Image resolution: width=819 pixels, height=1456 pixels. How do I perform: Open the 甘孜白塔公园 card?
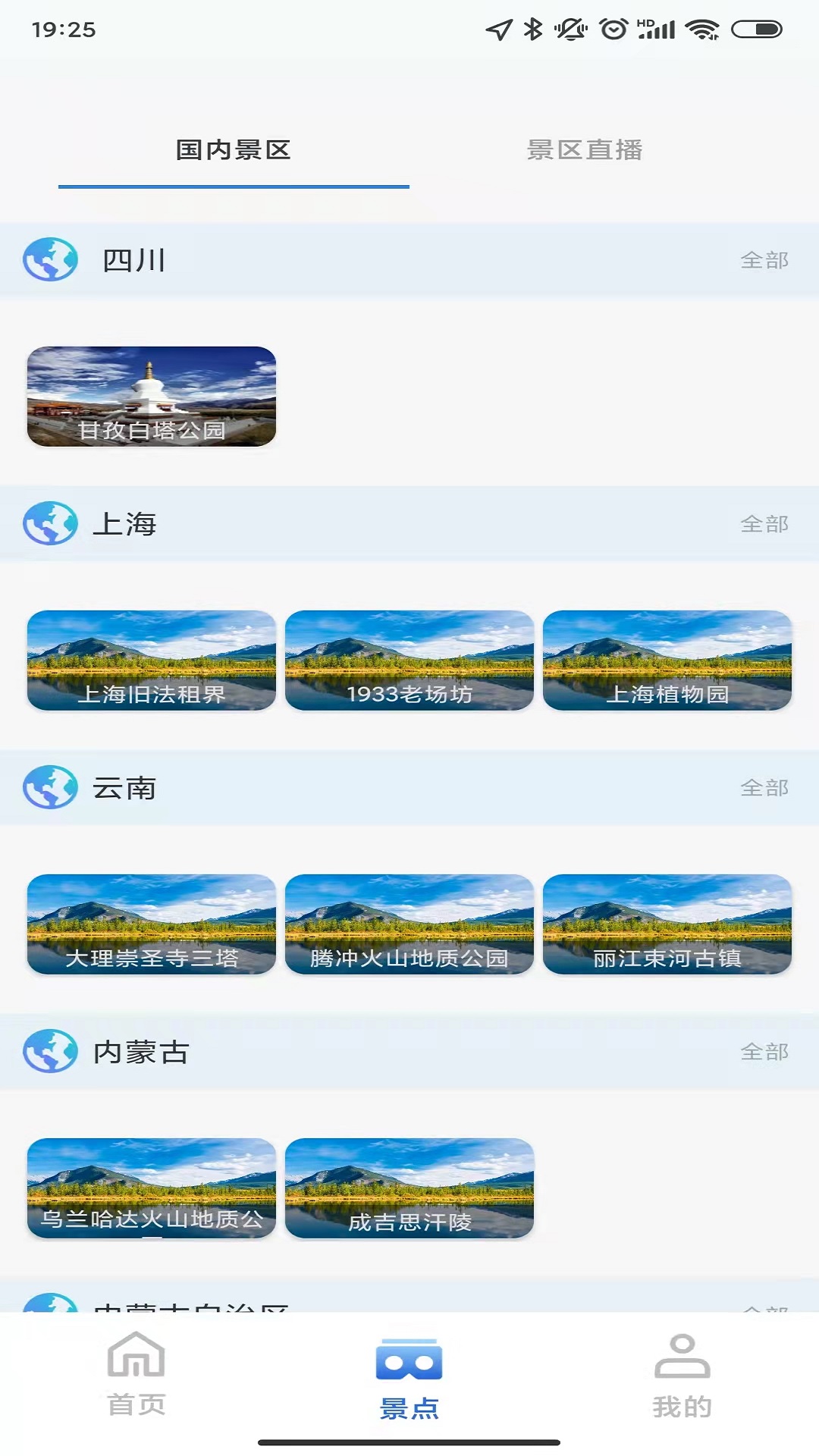pos(152,397)
